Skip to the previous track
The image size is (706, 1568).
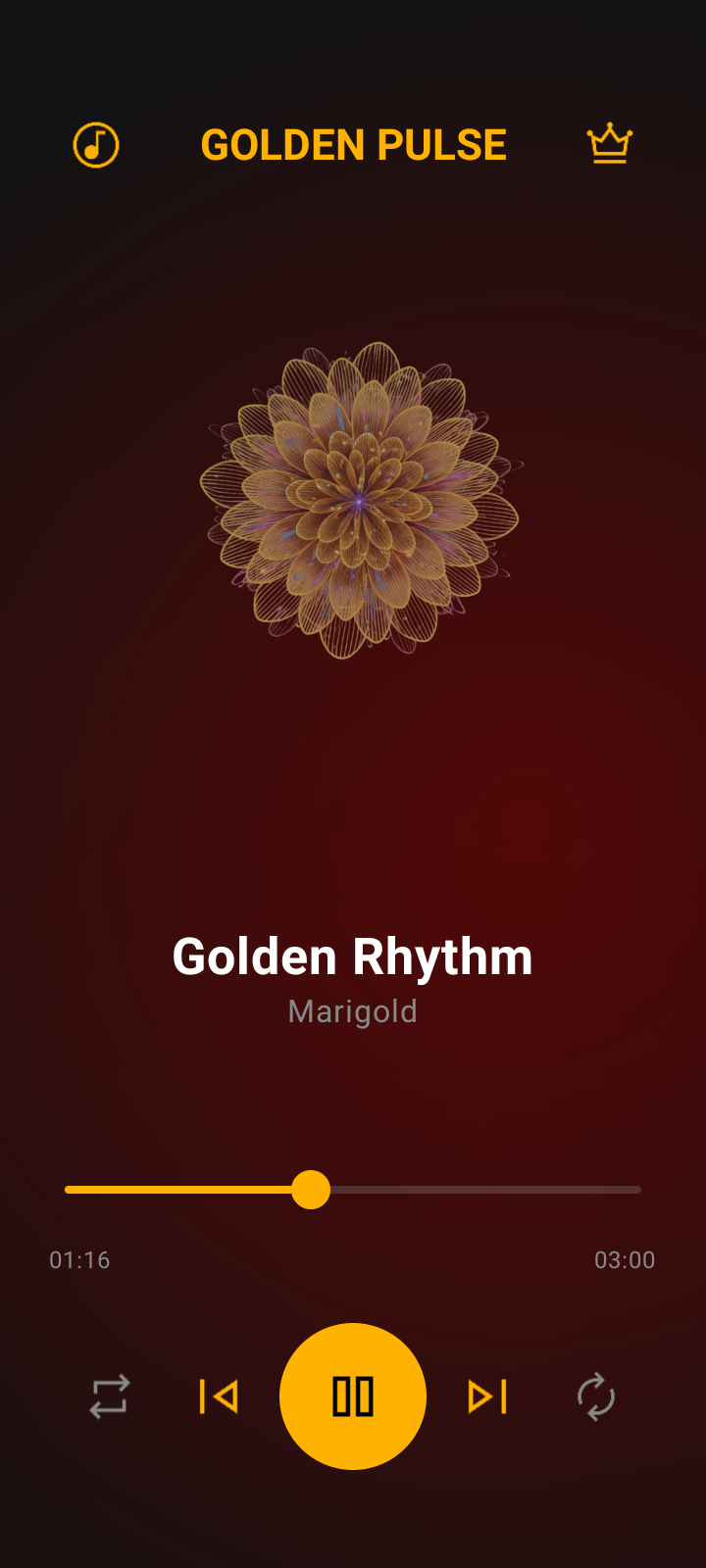tap(219, 1396)
